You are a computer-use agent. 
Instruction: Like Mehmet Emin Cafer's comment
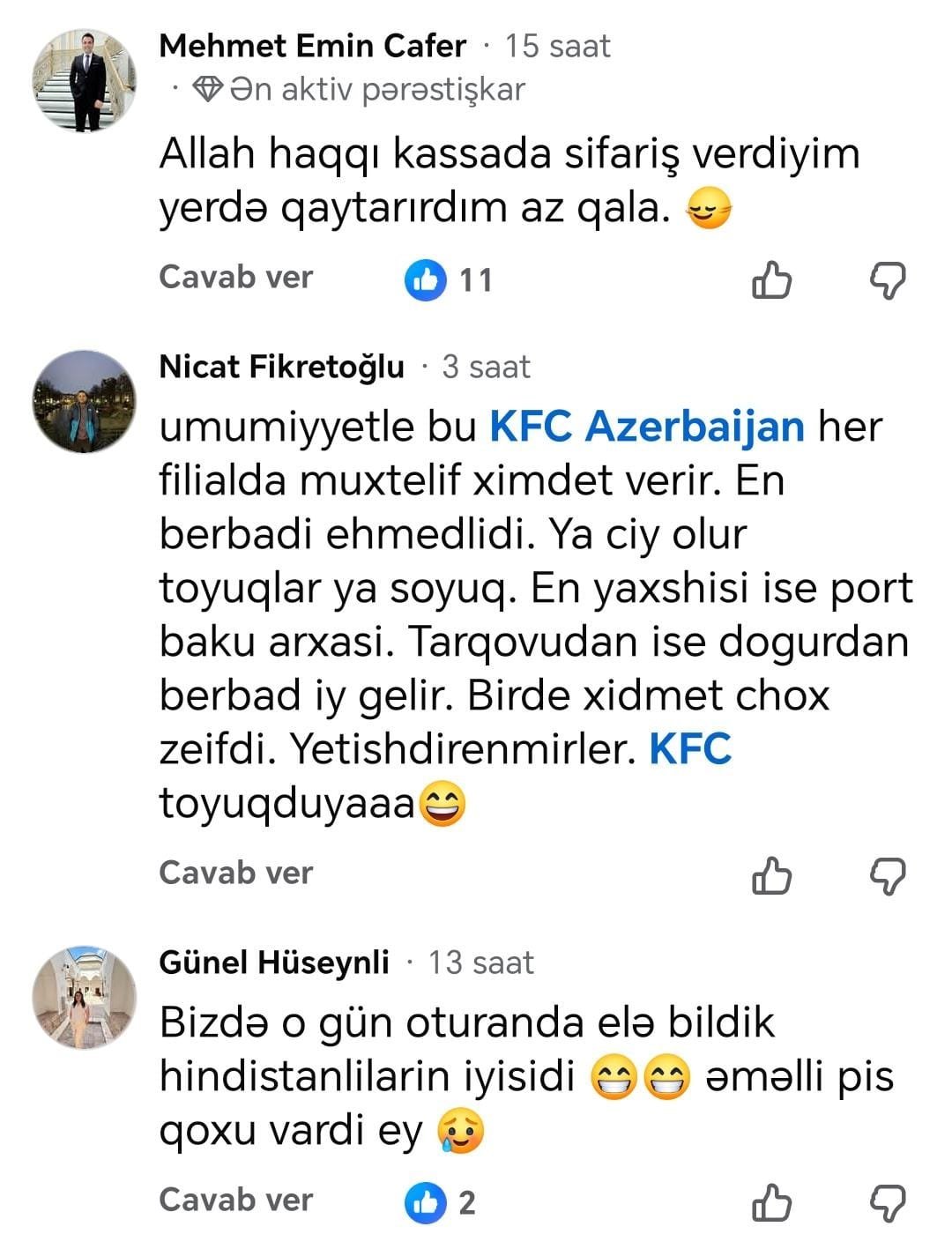771,281
